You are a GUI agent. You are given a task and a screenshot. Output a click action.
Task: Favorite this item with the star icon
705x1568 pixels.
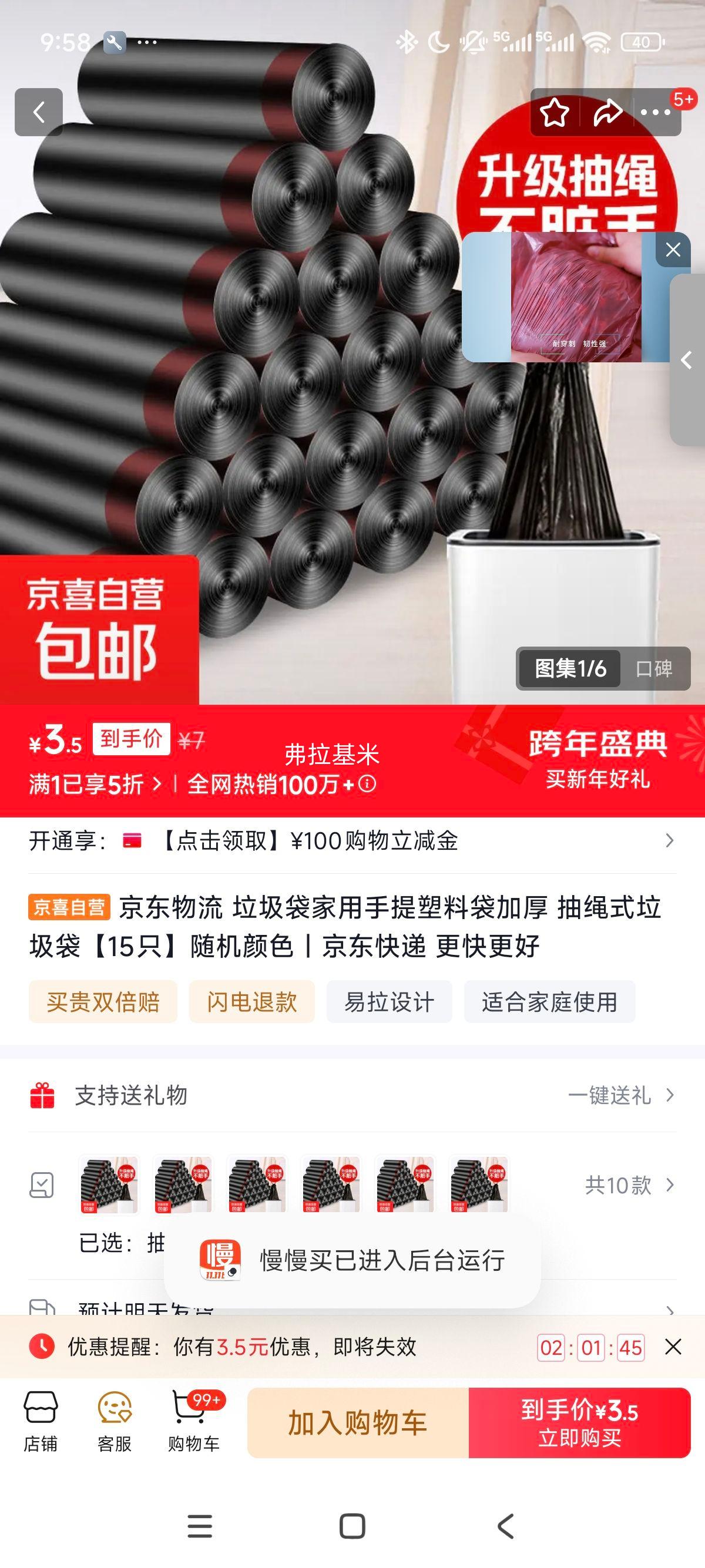[555, 111]
